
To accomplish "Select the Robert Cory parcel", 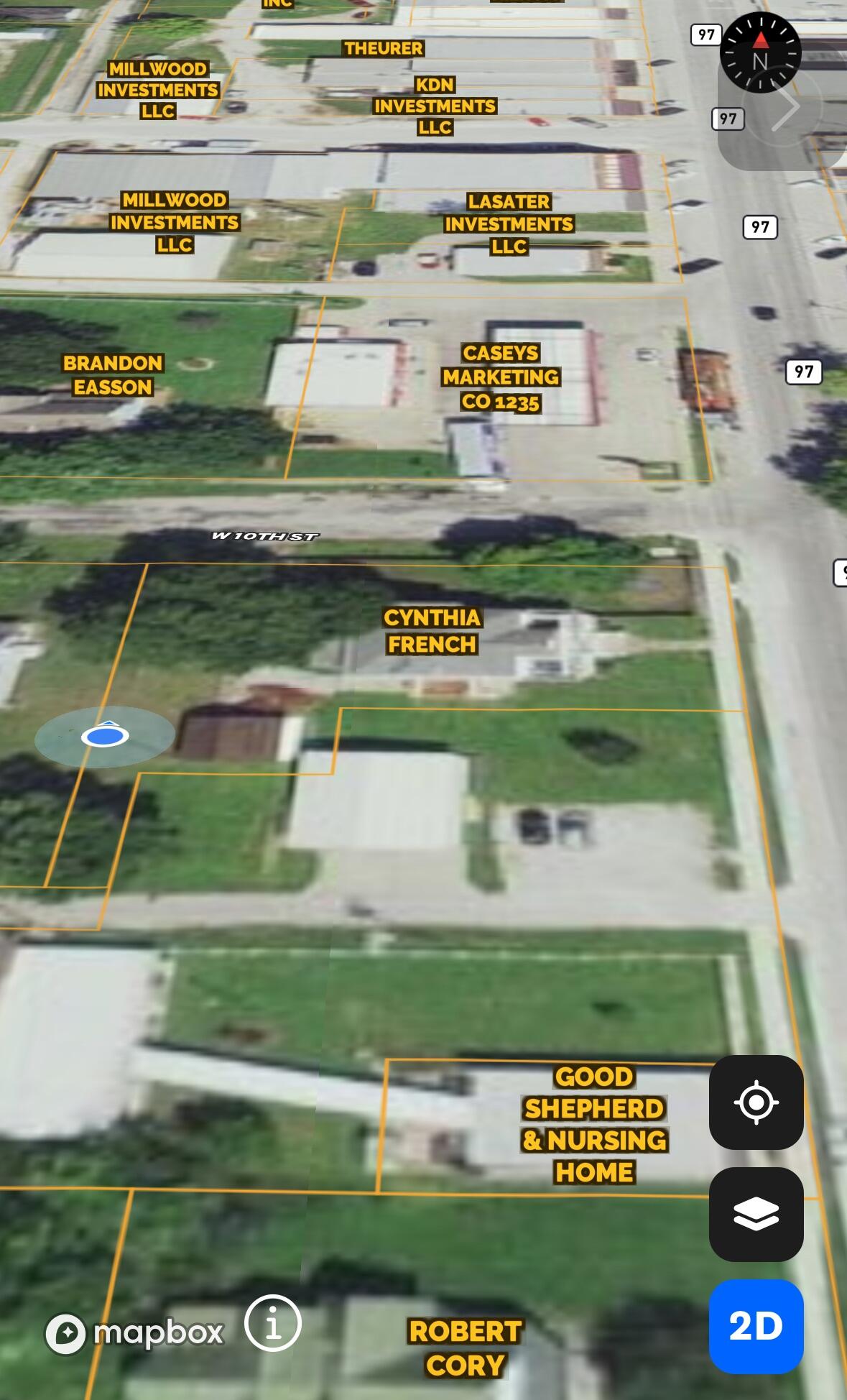I will pyautogui.click(x=466, y=1348).
